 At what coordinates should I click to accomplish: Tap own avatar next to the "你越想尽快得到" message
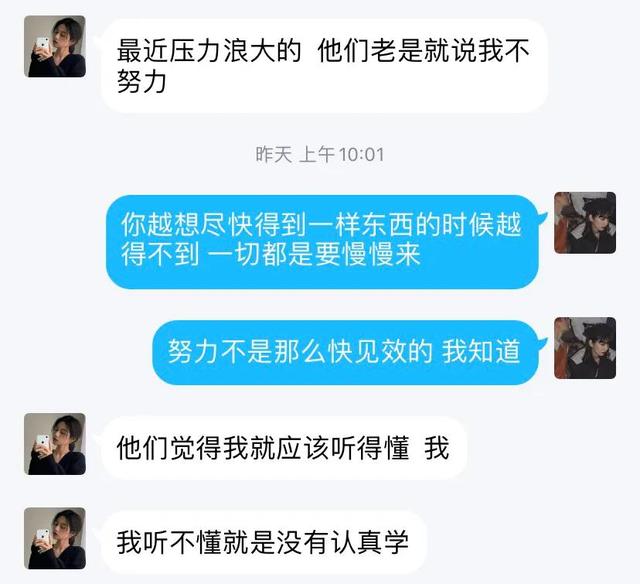click(585, 223)
